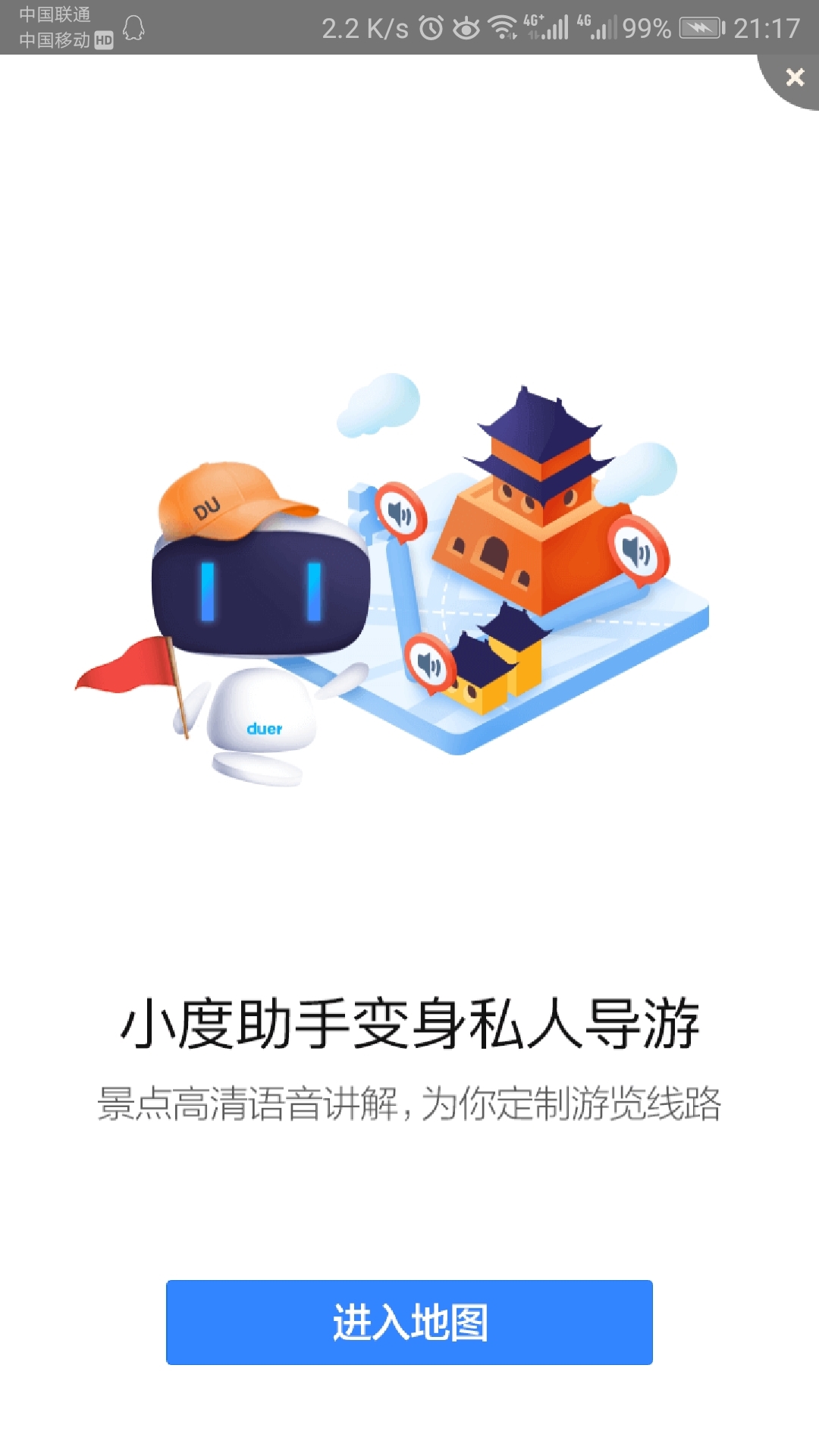Screen dimensions: 819x1456
Task: Close the intro page with the X
Action: tap(794, 77)
